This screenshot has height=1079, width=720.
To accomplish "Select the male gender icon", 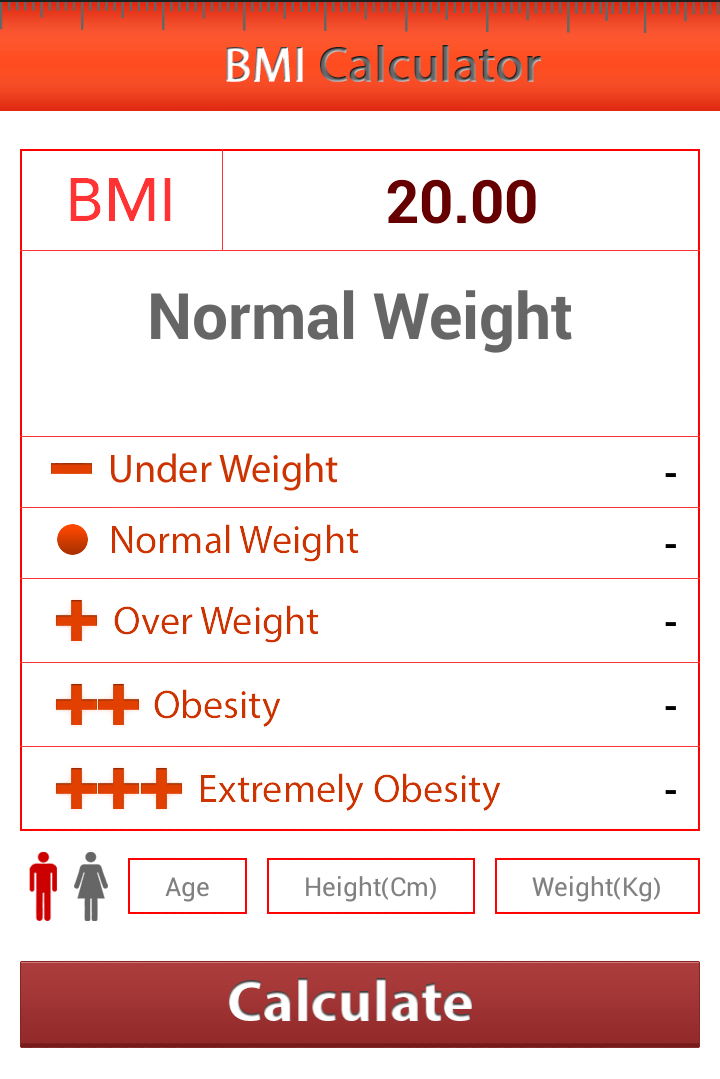I will 42,886.
